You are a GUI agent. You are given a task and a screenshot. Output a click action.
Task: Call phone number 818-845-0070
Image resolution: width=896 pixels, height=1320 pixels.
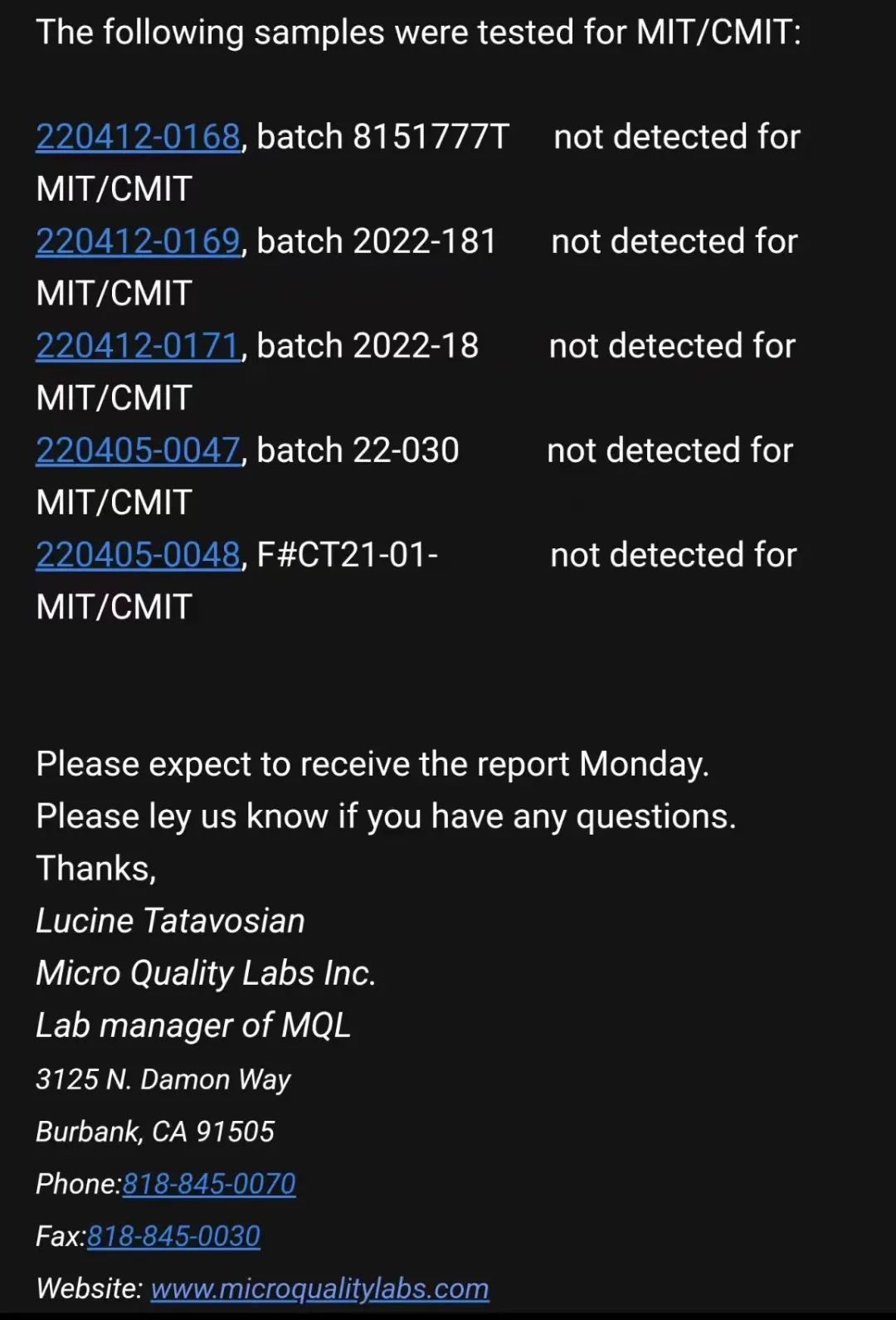[209, 1184]
